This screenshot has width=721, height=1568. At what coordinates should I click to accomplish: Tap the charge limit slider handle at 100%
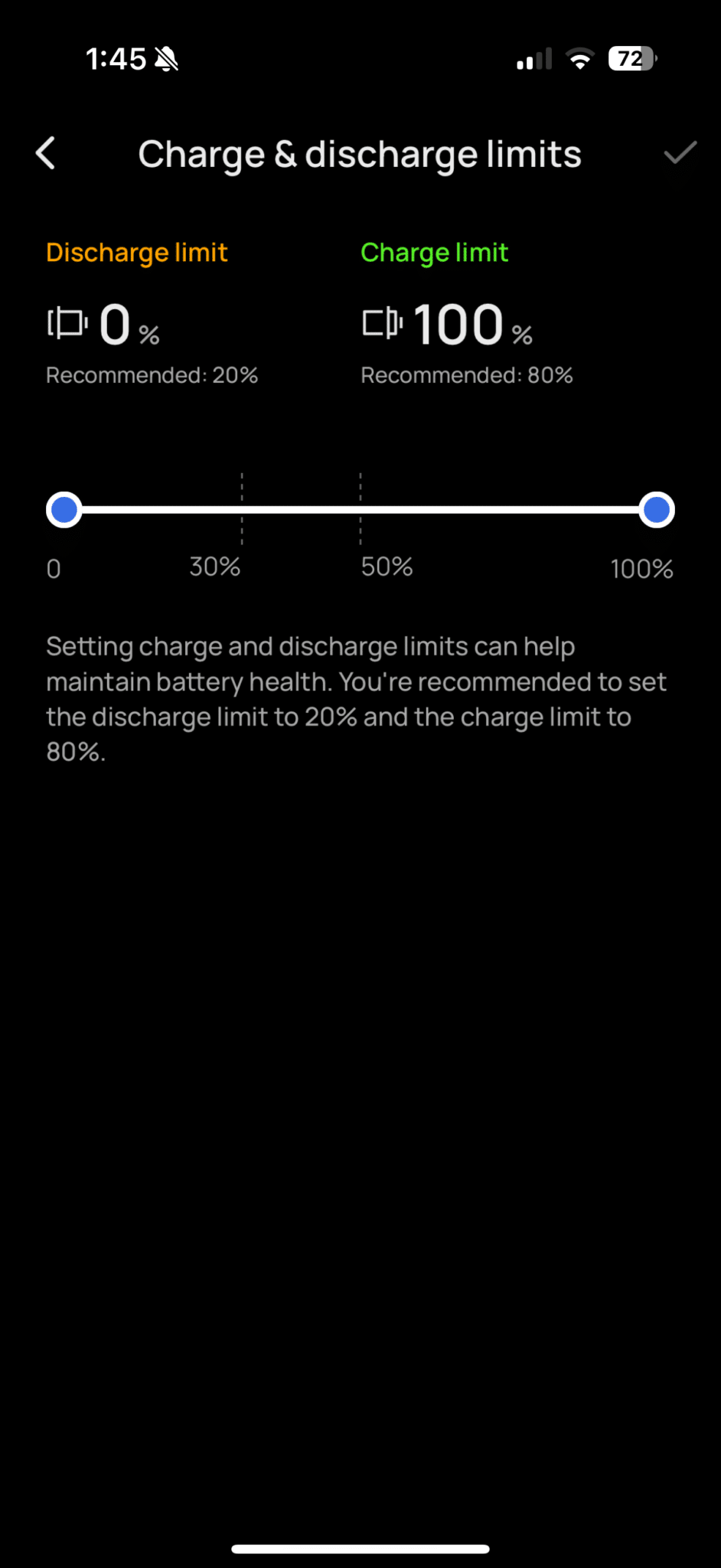(x=657, y=510)
